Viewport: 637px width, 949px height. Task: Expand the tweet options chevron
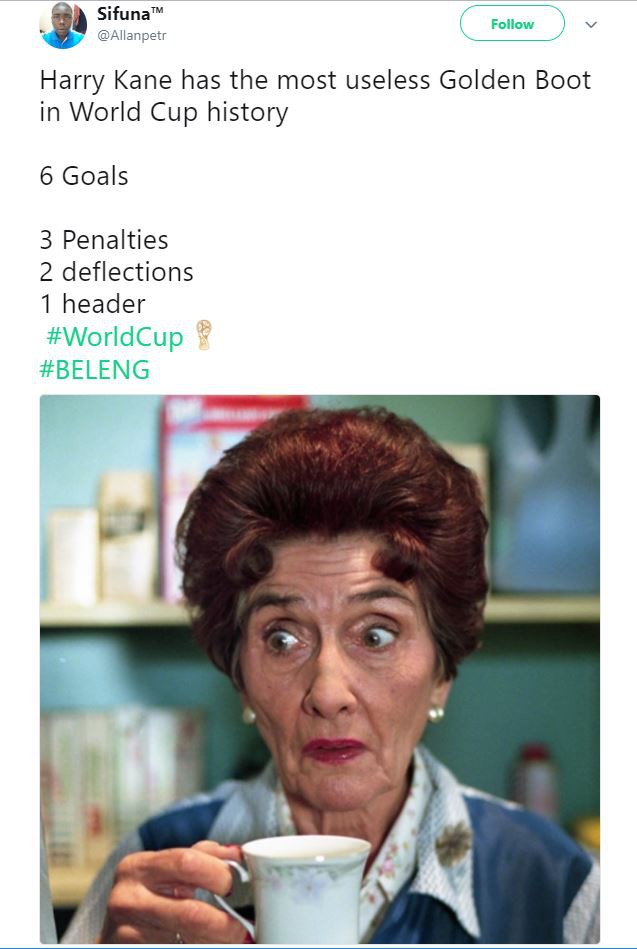591,25
